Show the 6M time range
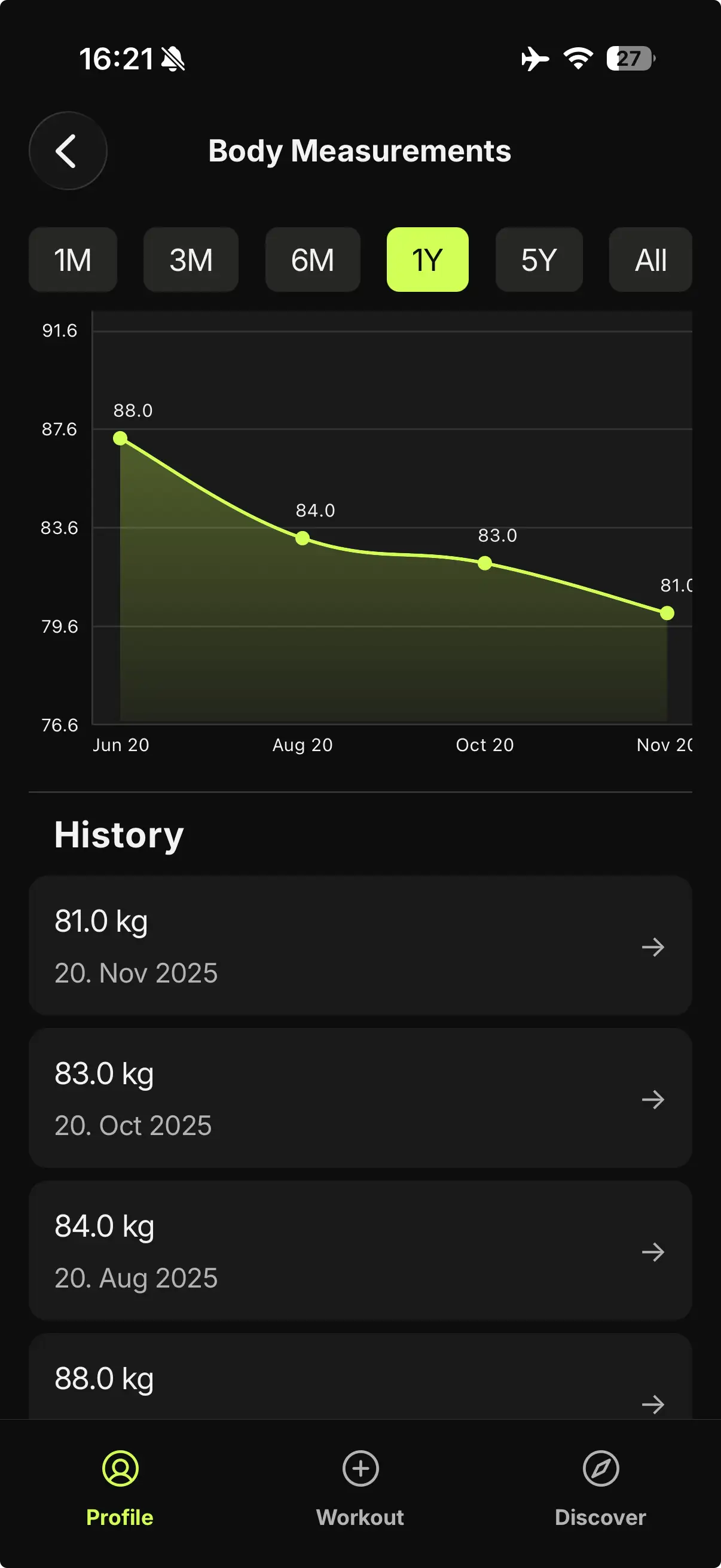 [313, 260]
